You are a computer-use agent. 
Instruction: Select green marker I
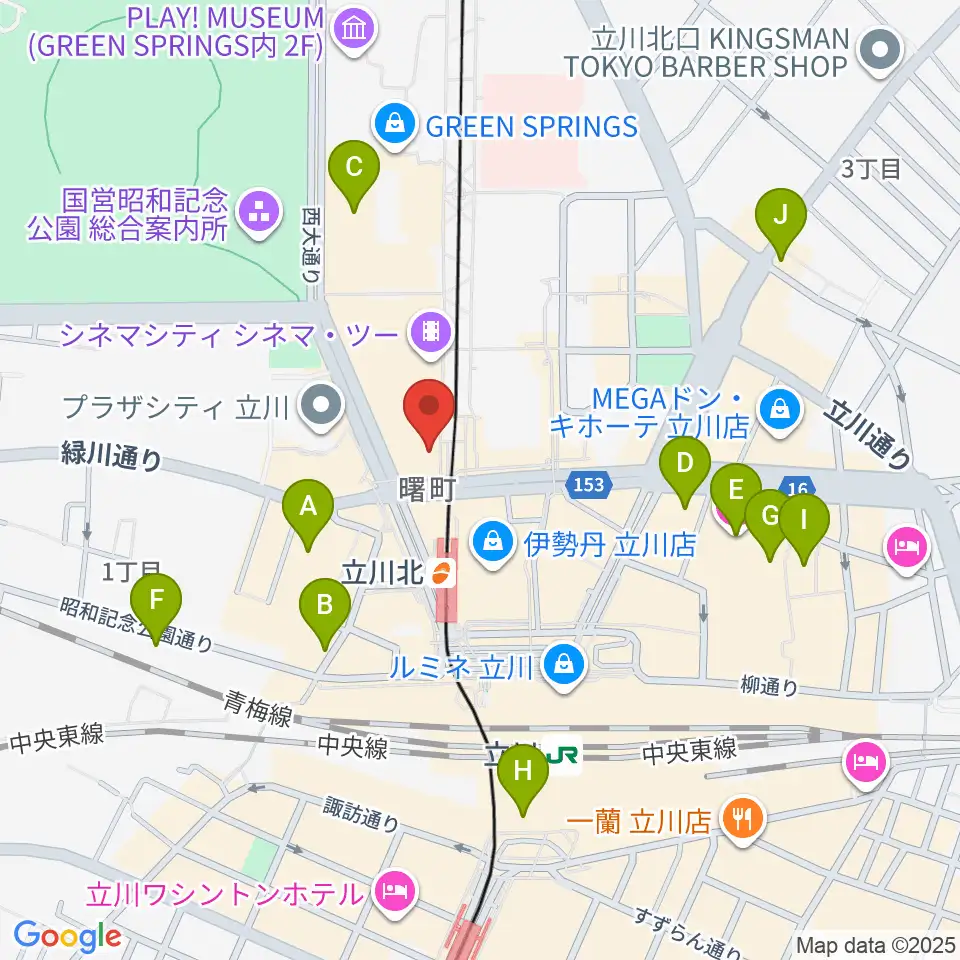[804, 529]
